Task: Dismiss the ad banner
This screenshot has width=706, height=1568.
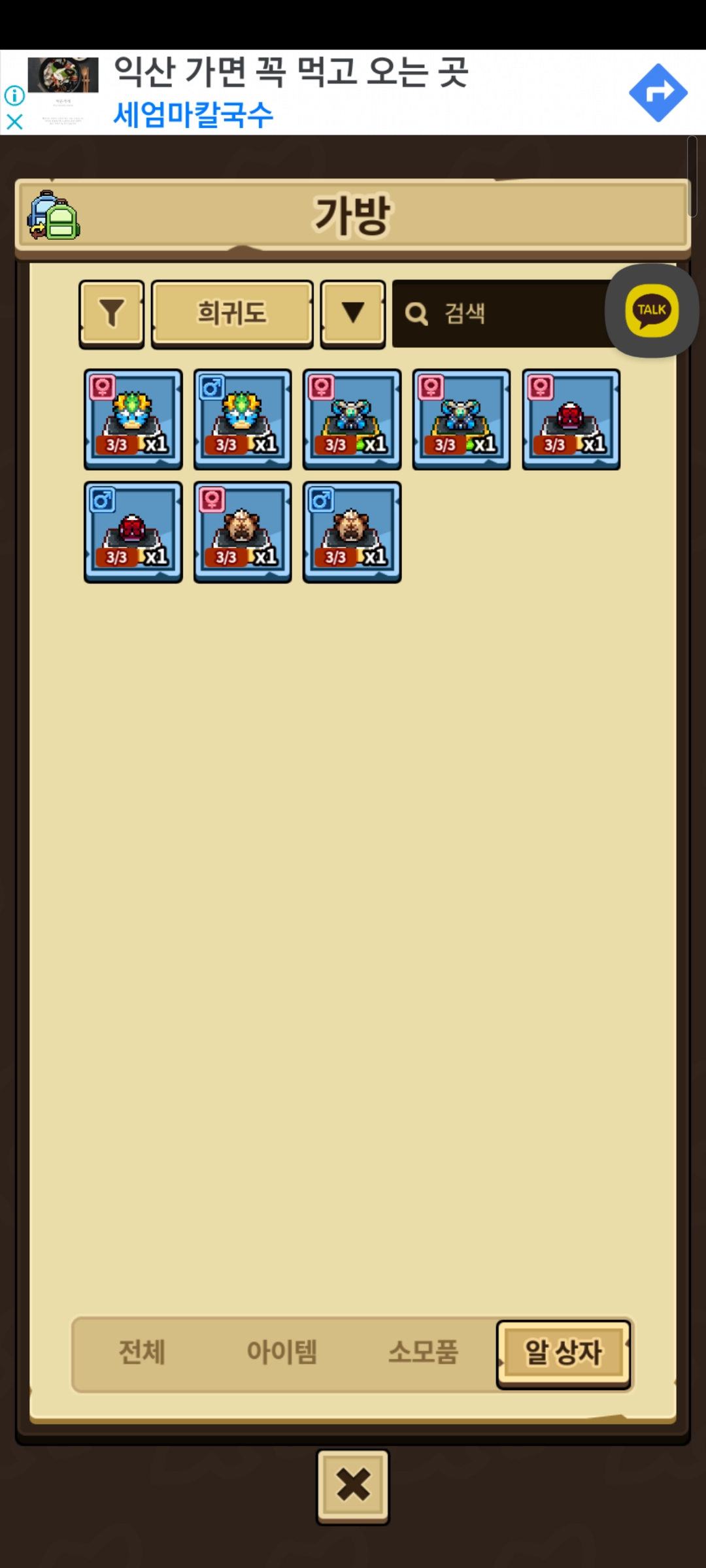Action: tap(14, 122)
